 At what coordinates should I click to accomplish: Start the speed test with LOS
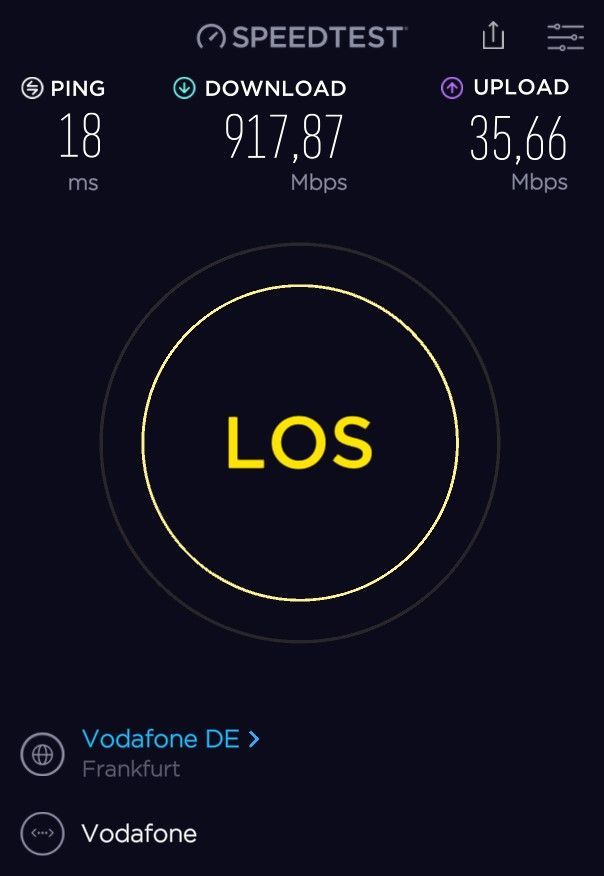click(300, 442)
